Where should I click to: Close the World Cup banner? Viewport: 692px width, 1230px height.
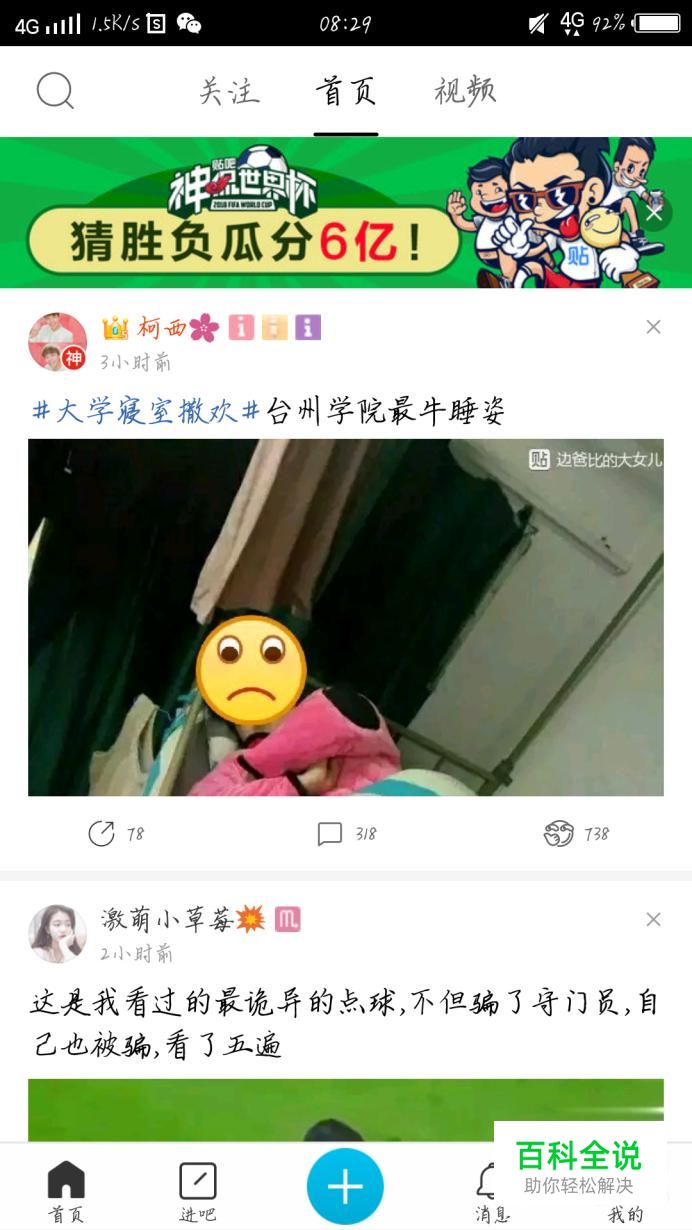[x=654, y=213]
